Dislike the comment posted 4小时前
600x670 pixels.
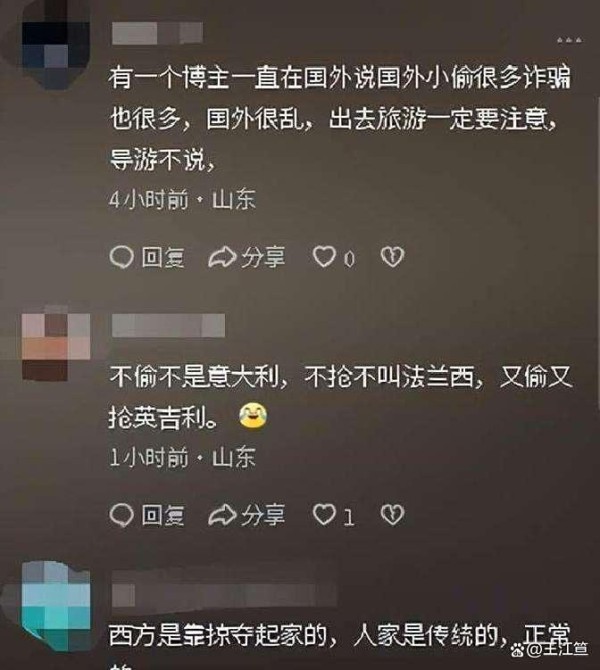[x=390, y=258]
